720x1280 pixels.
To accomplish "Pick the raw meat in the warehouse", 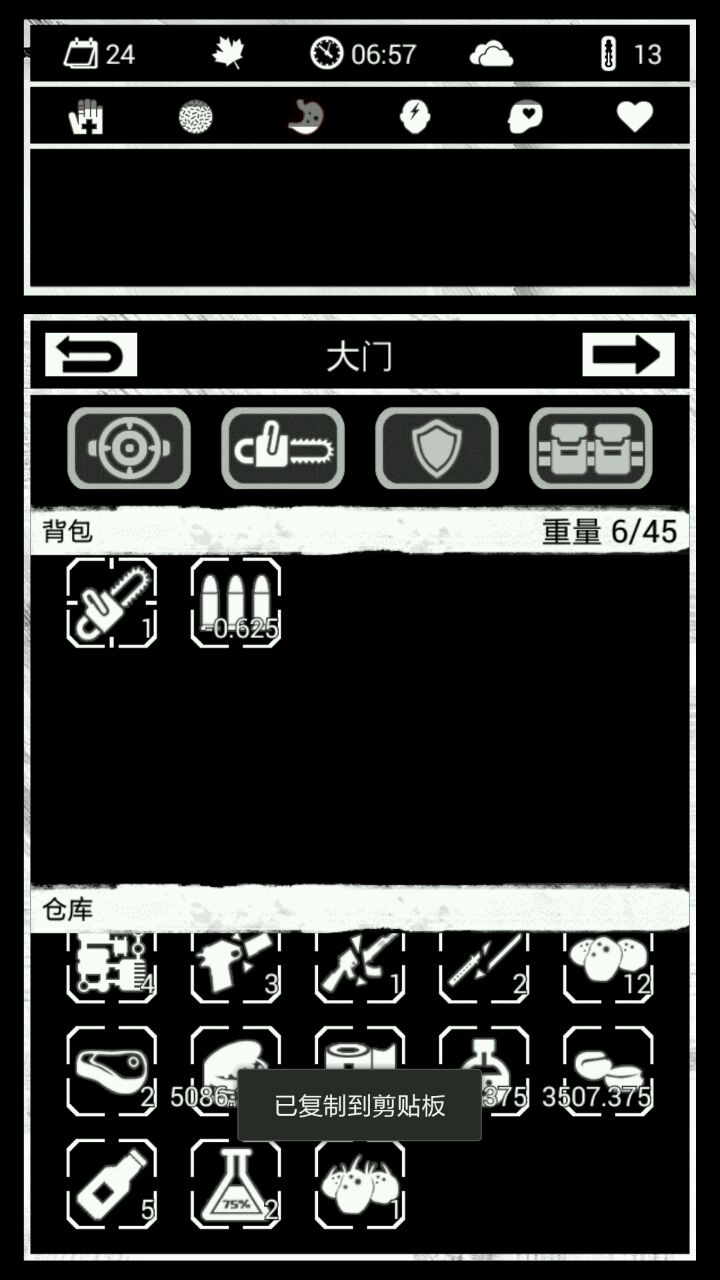I will pos(111,1070).
